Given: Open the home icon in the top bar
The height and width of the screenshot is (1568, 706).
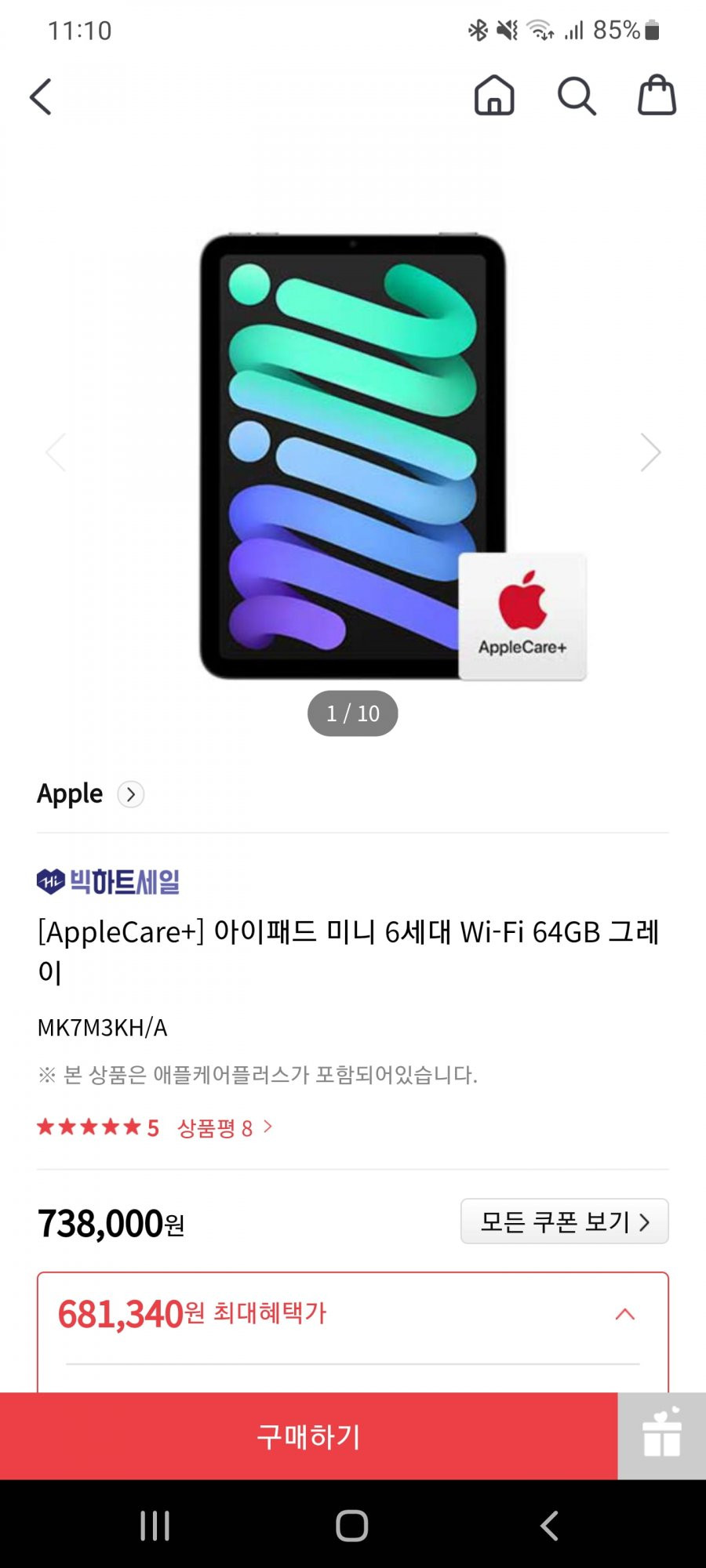Looking at the screenshot, I should coord(494,96).
